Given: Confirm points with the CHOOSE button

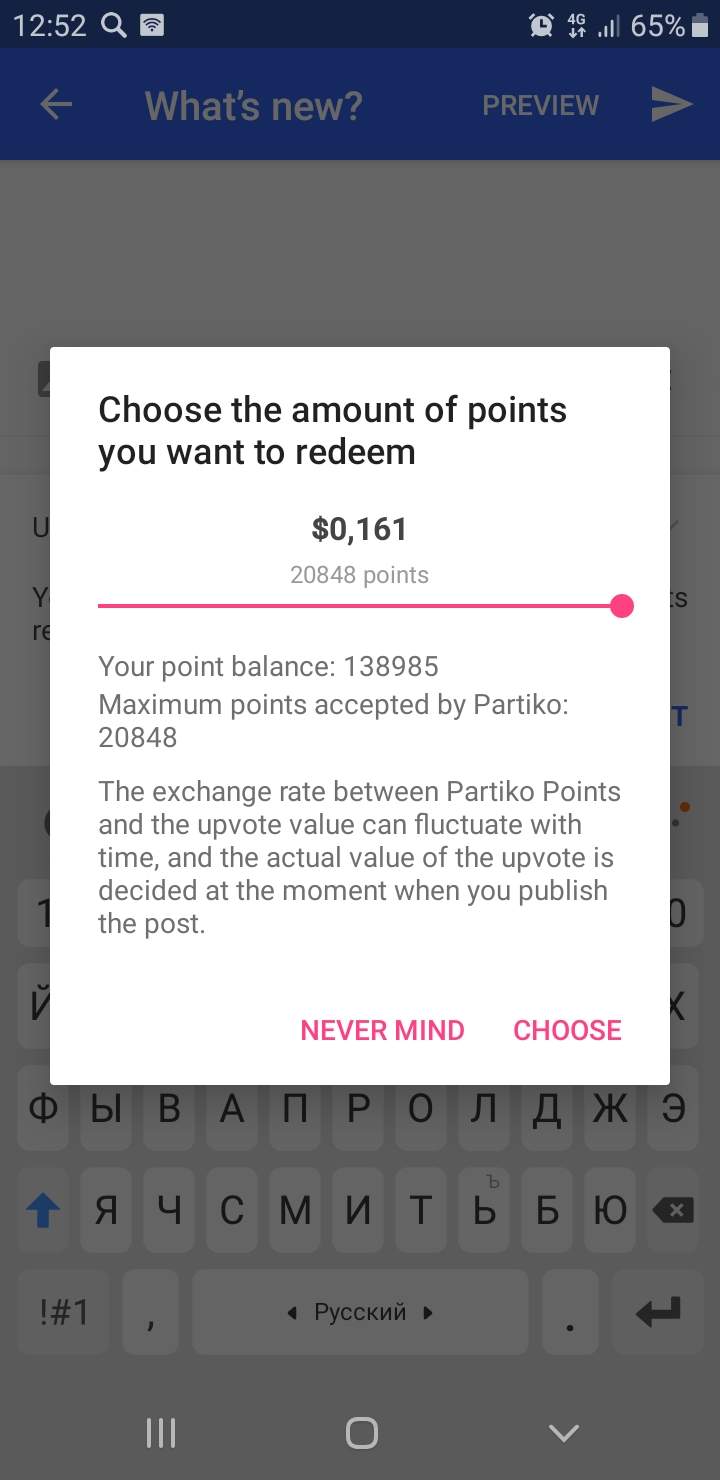Looking at the screenshot, I should tap(567, 1030).
